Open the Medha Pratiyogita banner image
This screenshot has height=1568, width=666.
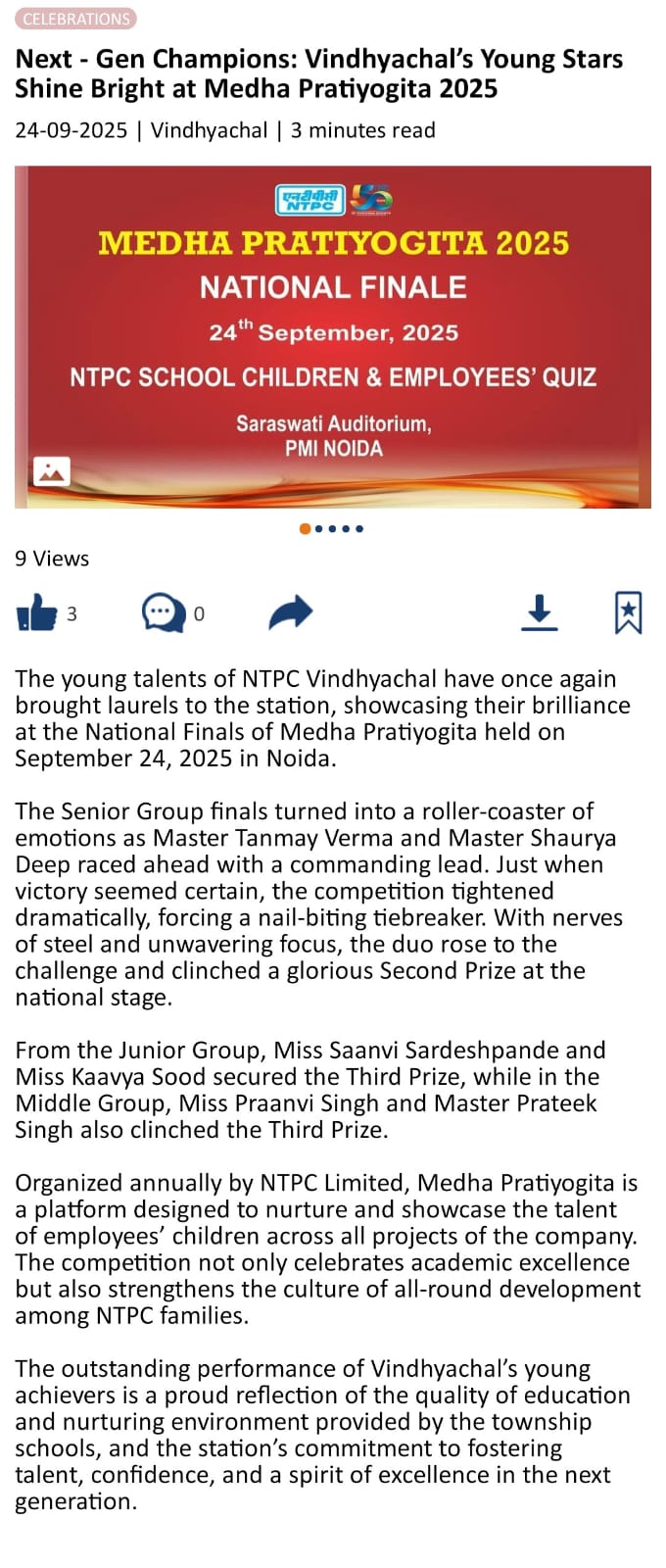(333, 336)
